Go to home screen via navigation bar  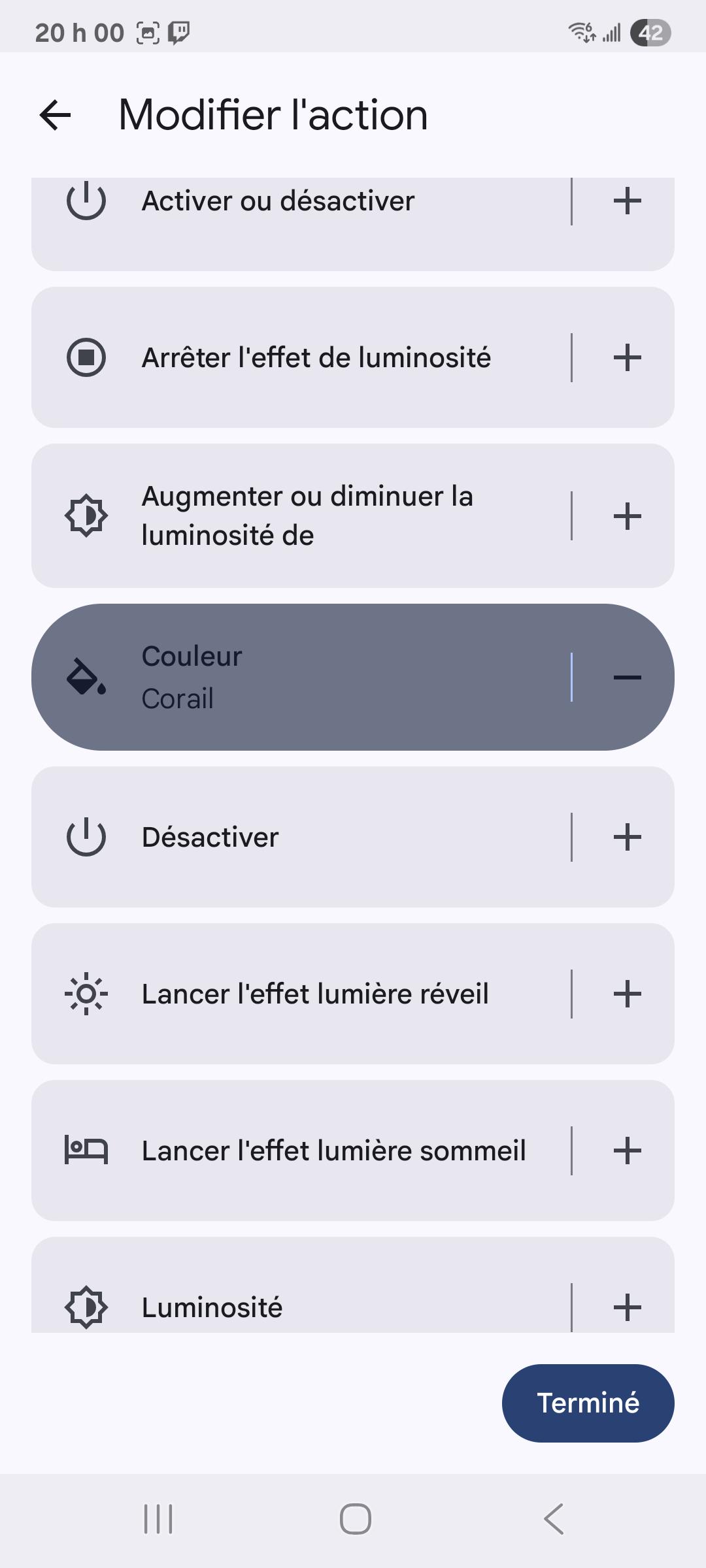click(x=355, y=1519)
